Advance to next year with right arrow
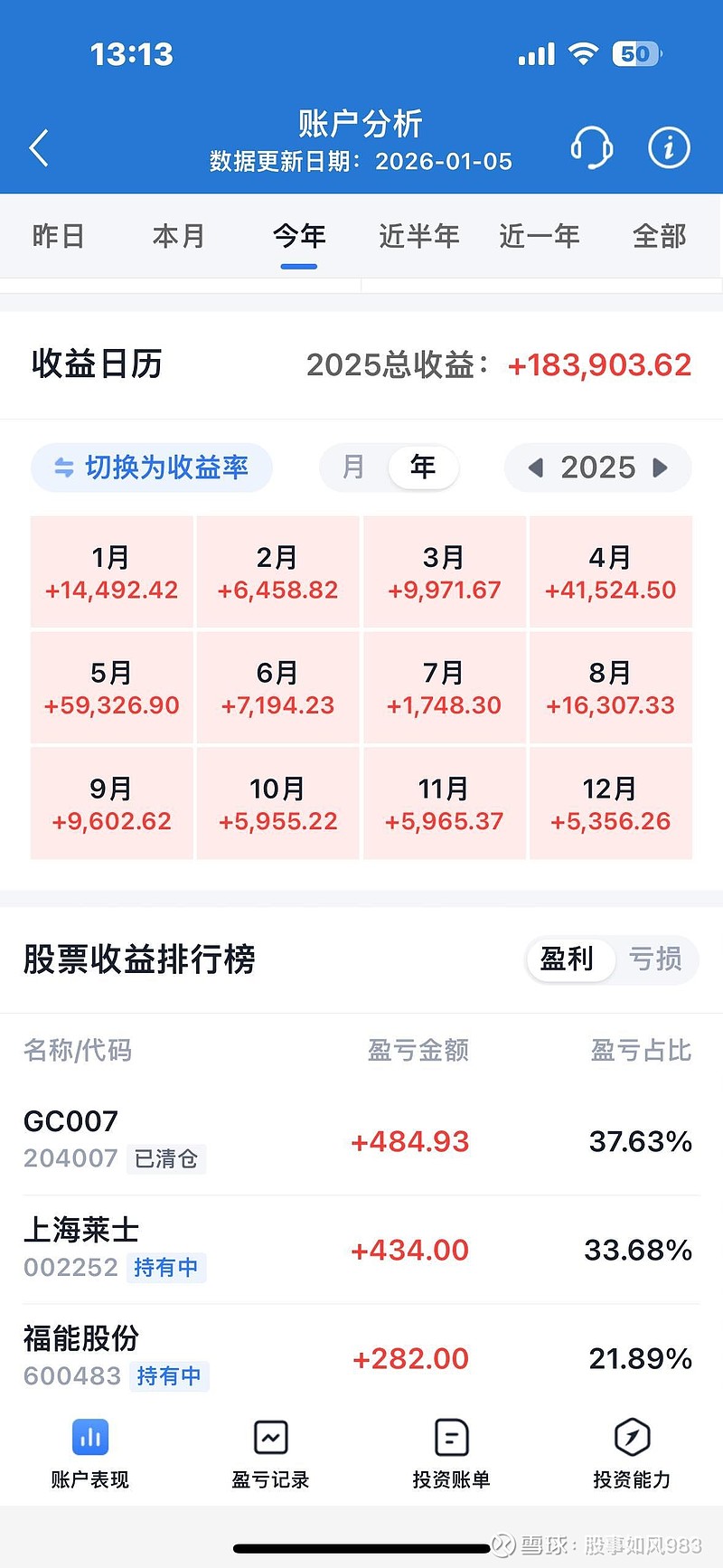Image resolution: width=723 pixels, height=1568 pixels. [660, 468]
